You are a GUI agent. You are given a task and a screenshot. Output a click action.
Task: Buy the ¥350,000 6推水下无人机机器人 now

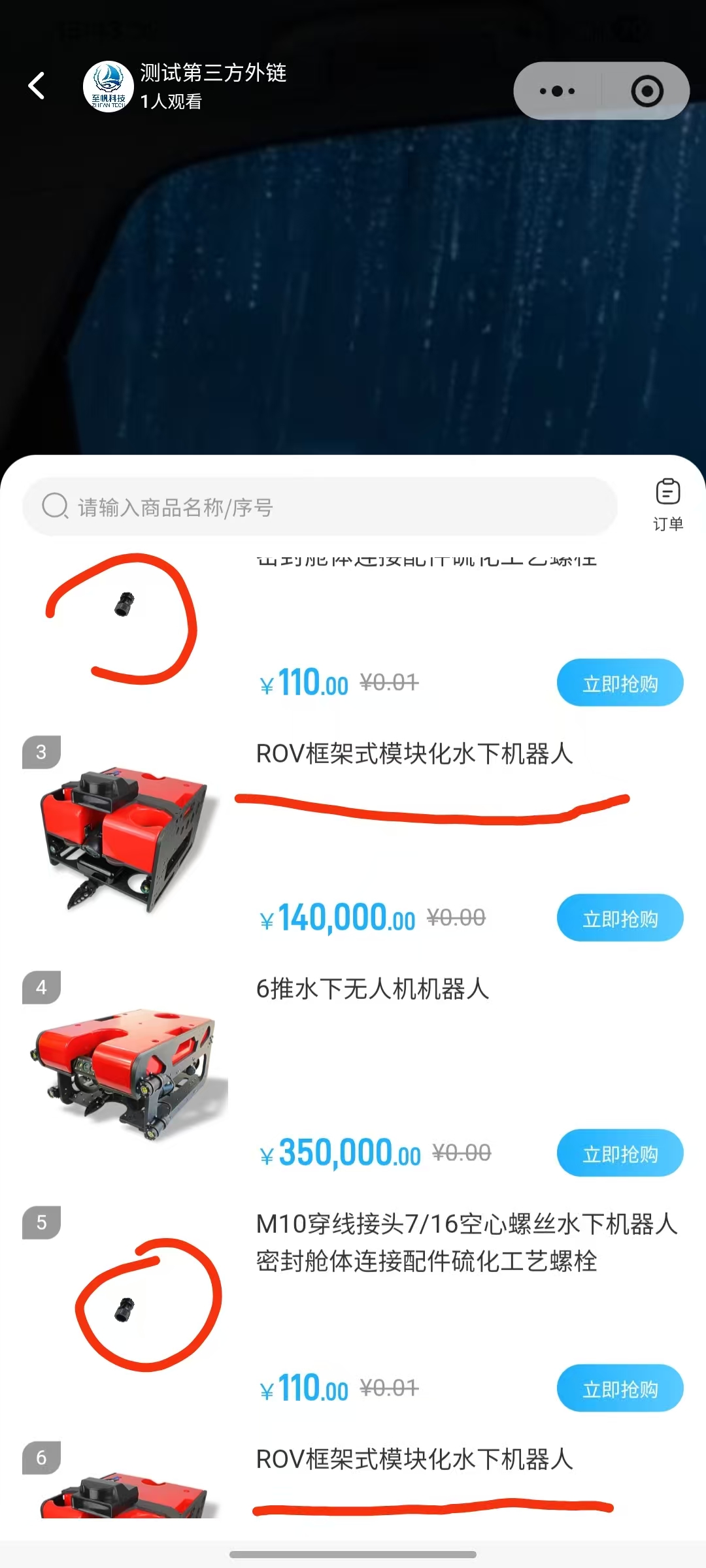point(620,1153)
